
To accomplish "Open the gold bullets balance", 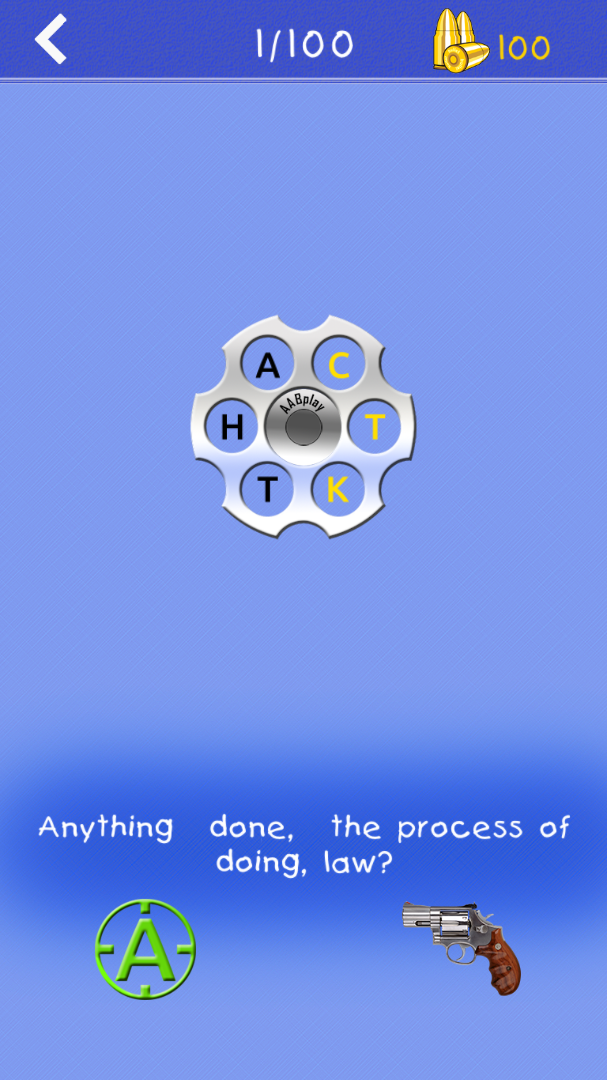I will pyautogui.click(x=491, y=41).
